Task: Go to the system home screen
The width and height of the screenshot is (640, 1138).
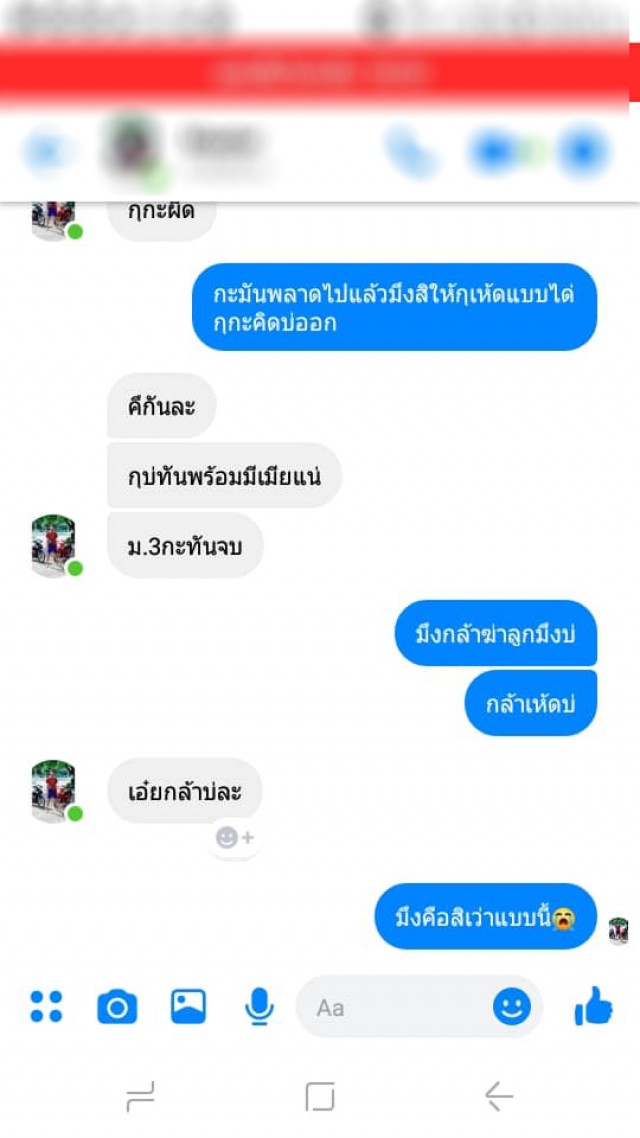Action: click(x=320, y=1097)
